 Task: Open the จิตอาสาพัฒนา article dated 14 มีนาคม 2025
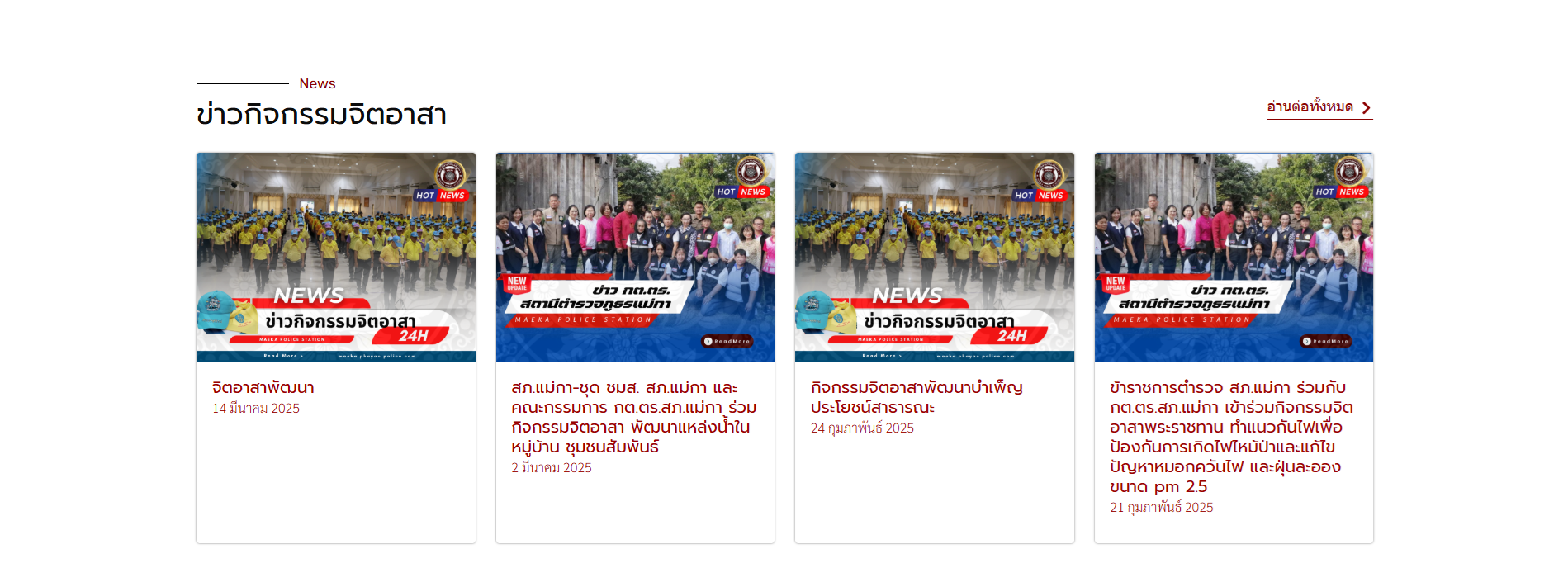pos(263,387)
